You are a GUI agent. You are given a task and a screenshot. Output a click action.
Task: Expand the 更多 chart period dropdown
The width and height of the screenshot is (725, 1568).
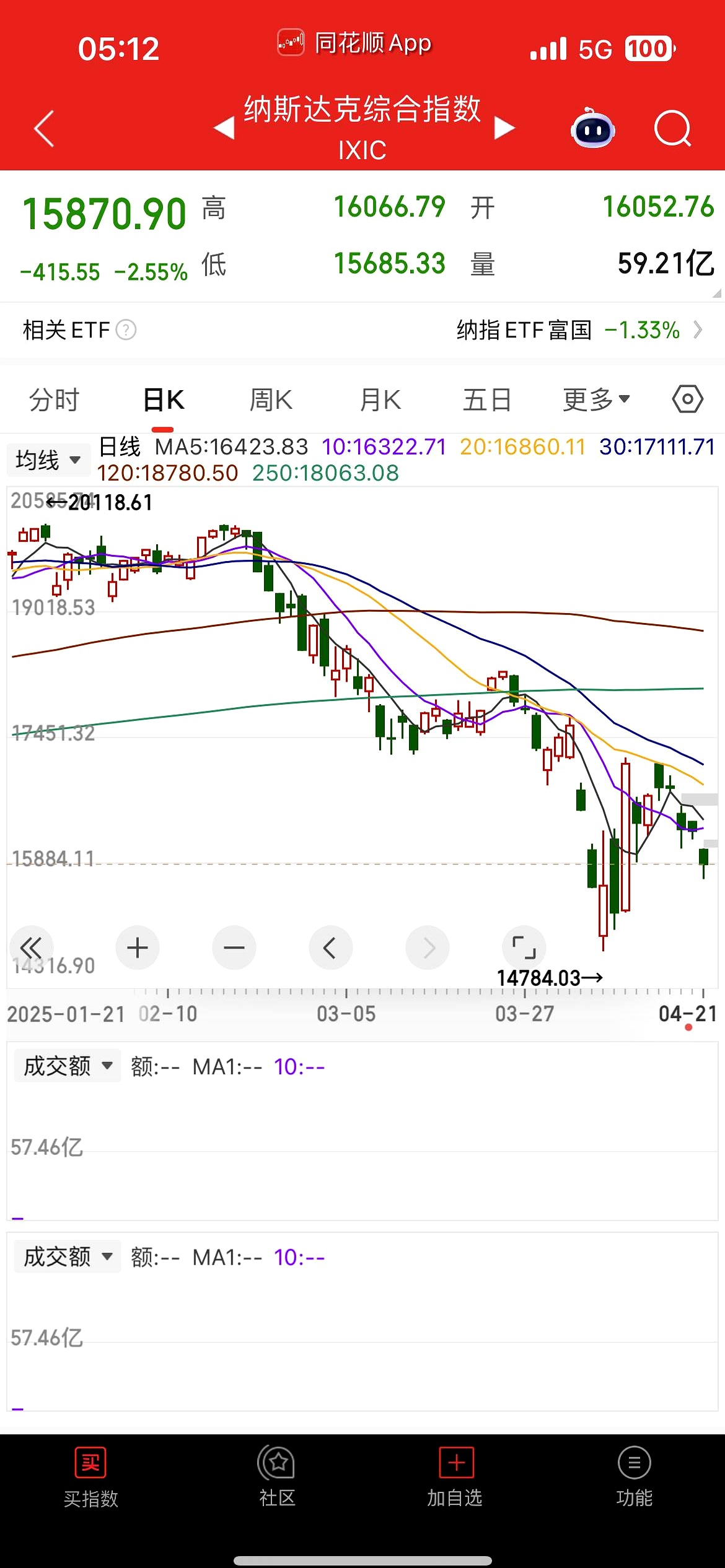point(596,399)
